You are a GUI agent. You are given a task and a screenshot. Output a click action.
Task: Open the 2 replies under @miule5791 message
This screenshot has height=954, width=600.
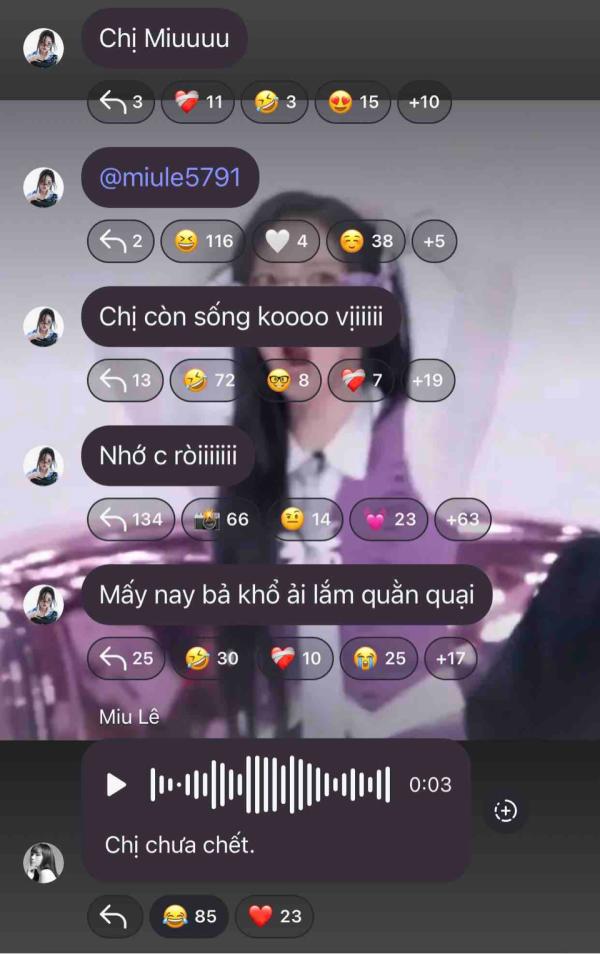tap(121, 241)
